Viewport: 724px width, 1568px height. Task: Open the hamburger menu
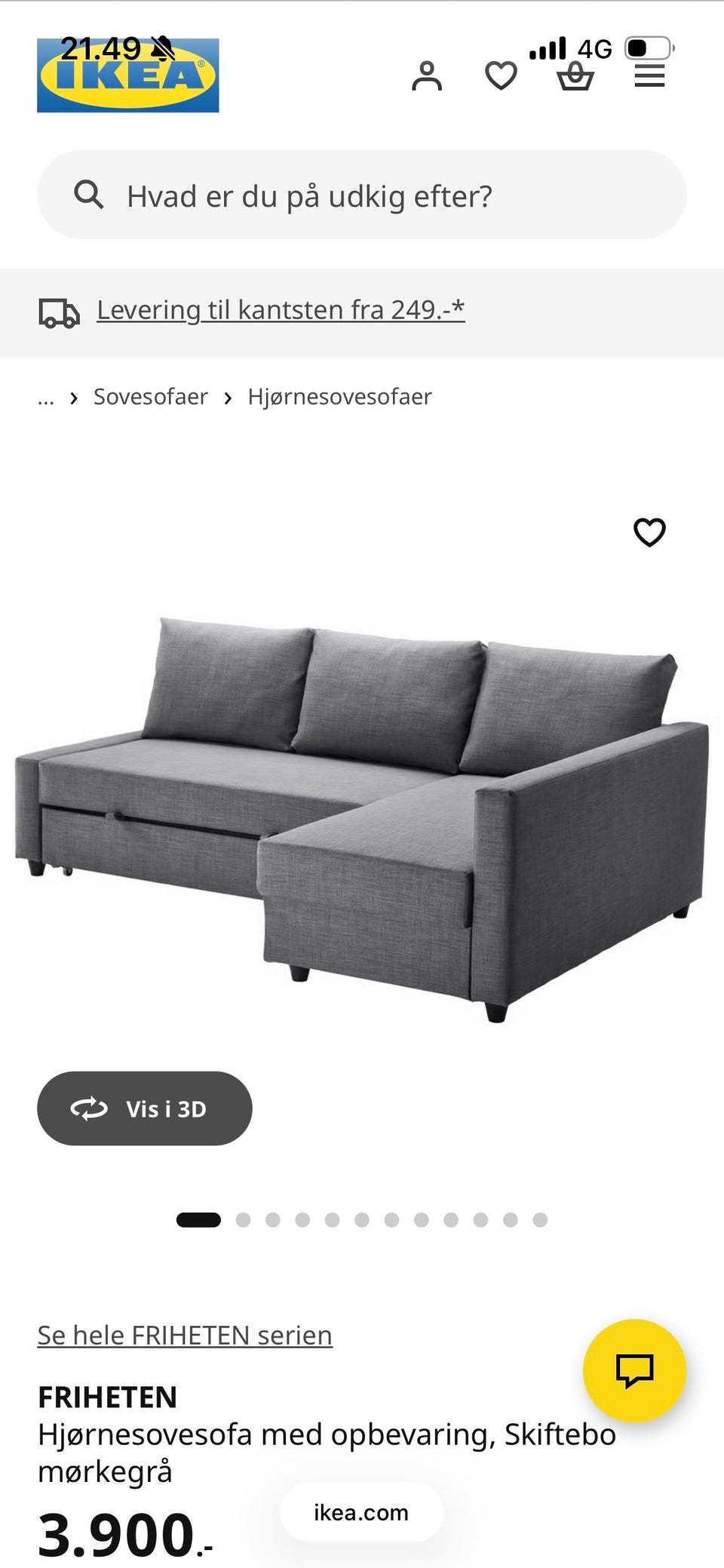tap(649, 75)
